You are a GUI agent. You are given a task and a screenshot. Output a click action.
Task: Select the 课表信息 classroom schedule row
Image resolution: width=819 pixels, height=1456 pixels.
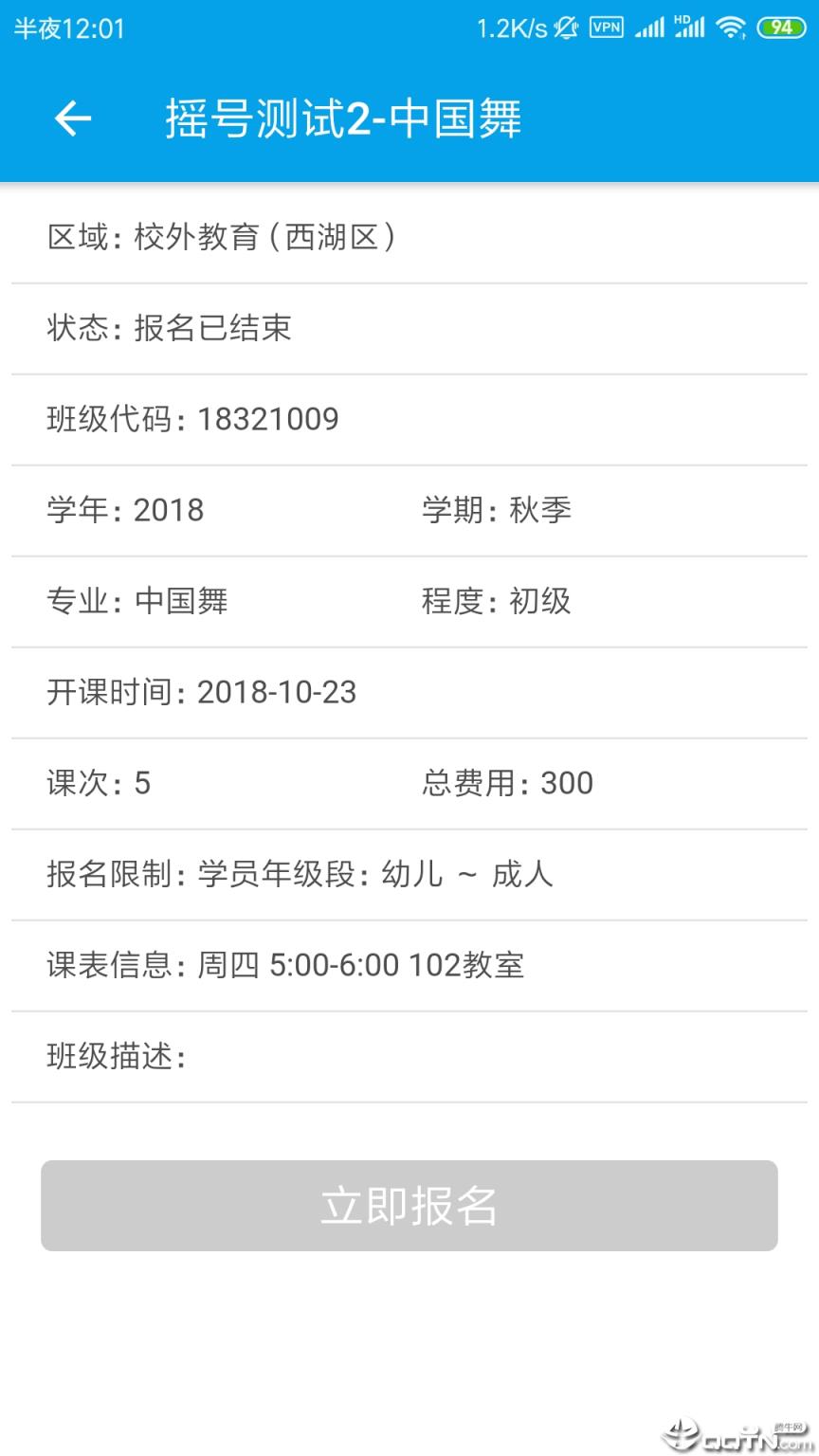click(x=284, y=965)
